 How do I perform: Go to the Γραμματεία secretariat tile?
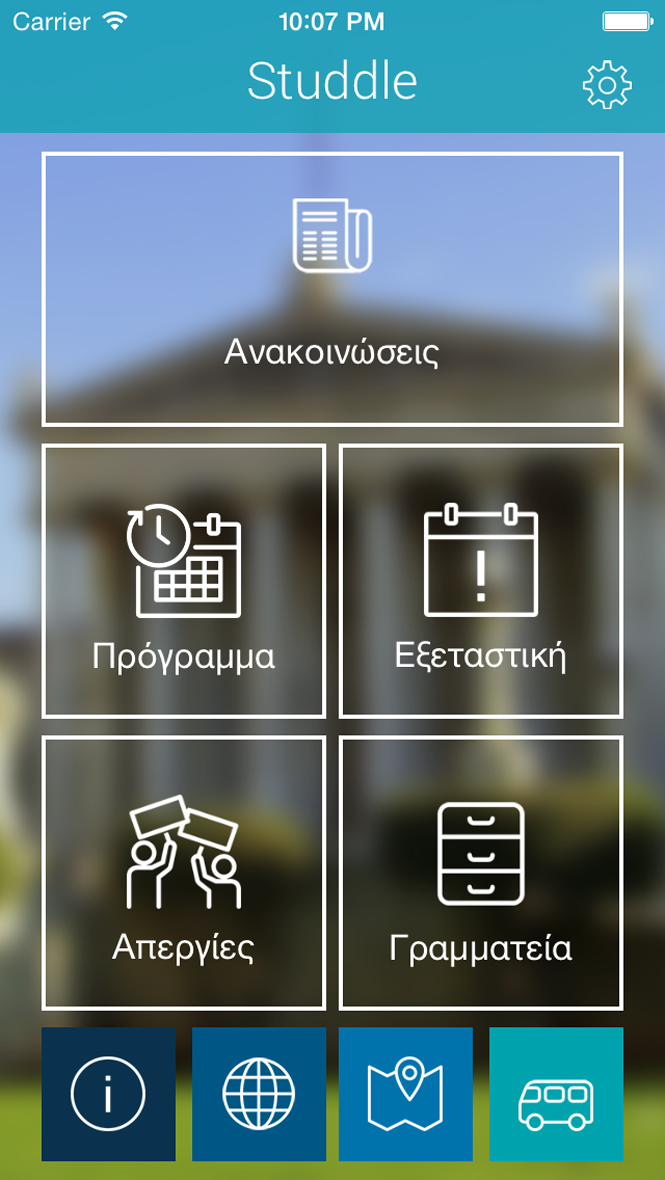click(481, 873)
